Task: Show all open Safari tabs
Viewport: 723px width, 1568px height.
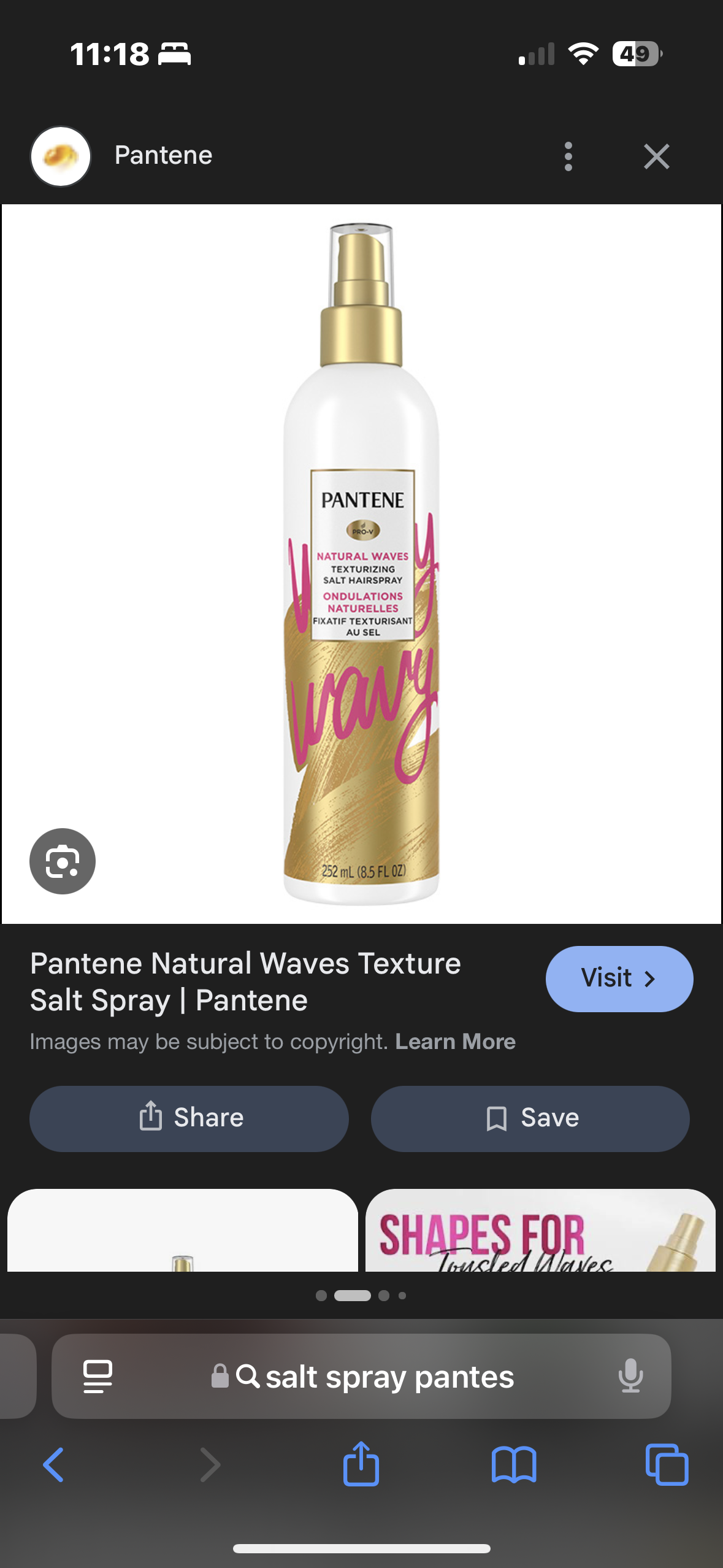Action: click(667, 1465)
